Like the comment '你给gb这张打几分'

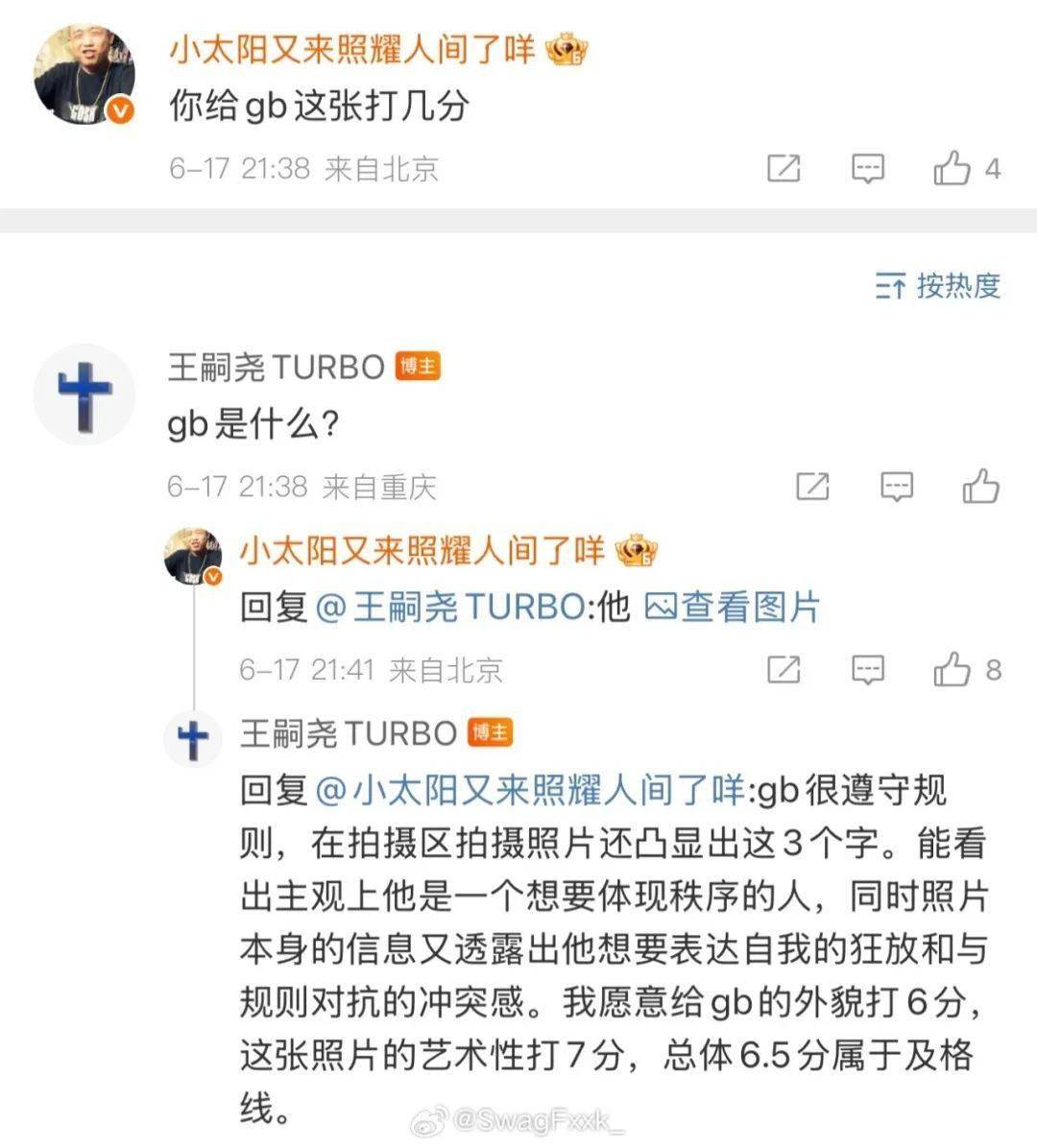coord(953,169)
